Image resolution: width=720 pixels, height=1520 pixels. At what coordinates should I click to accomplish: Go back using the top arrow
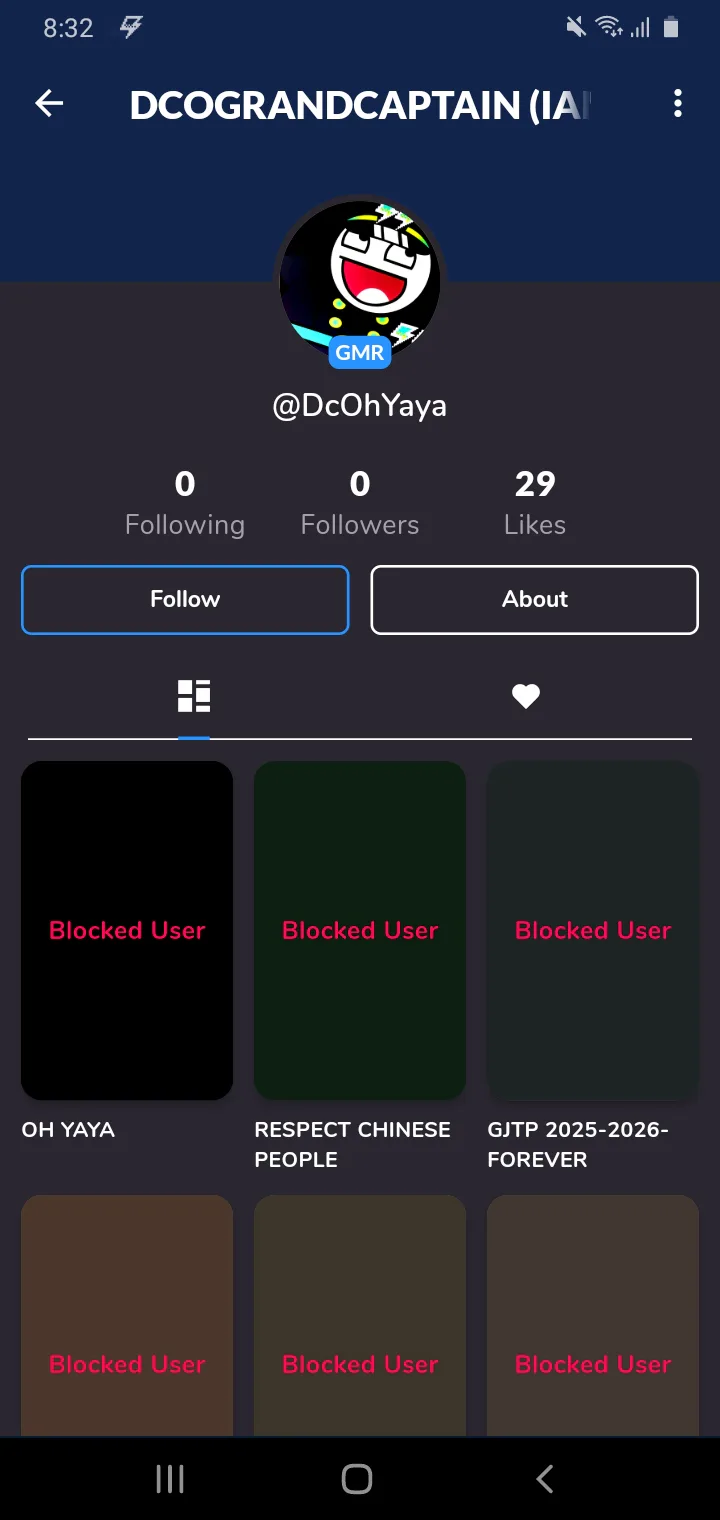(49, 103)
